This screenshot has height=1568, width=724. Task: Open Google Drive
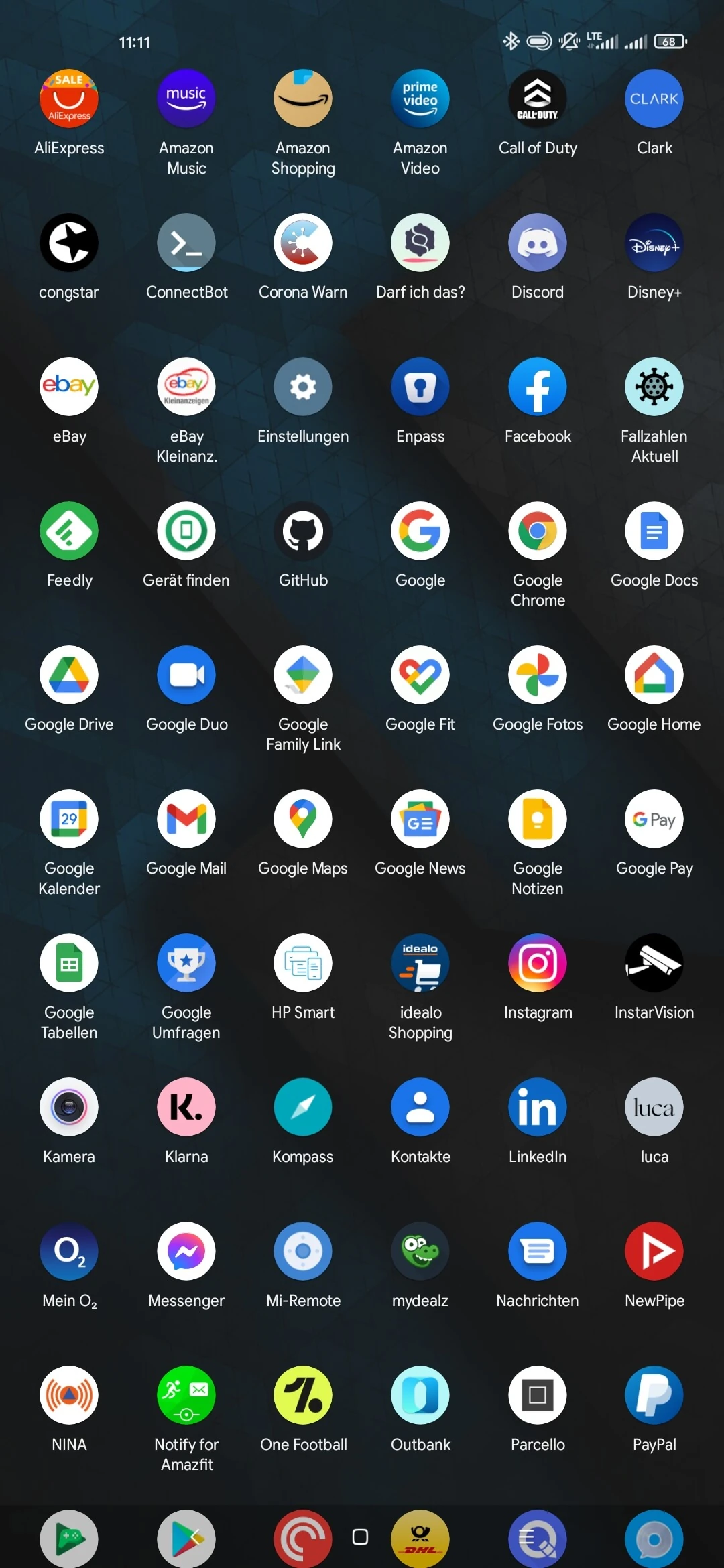pos(69,675)
